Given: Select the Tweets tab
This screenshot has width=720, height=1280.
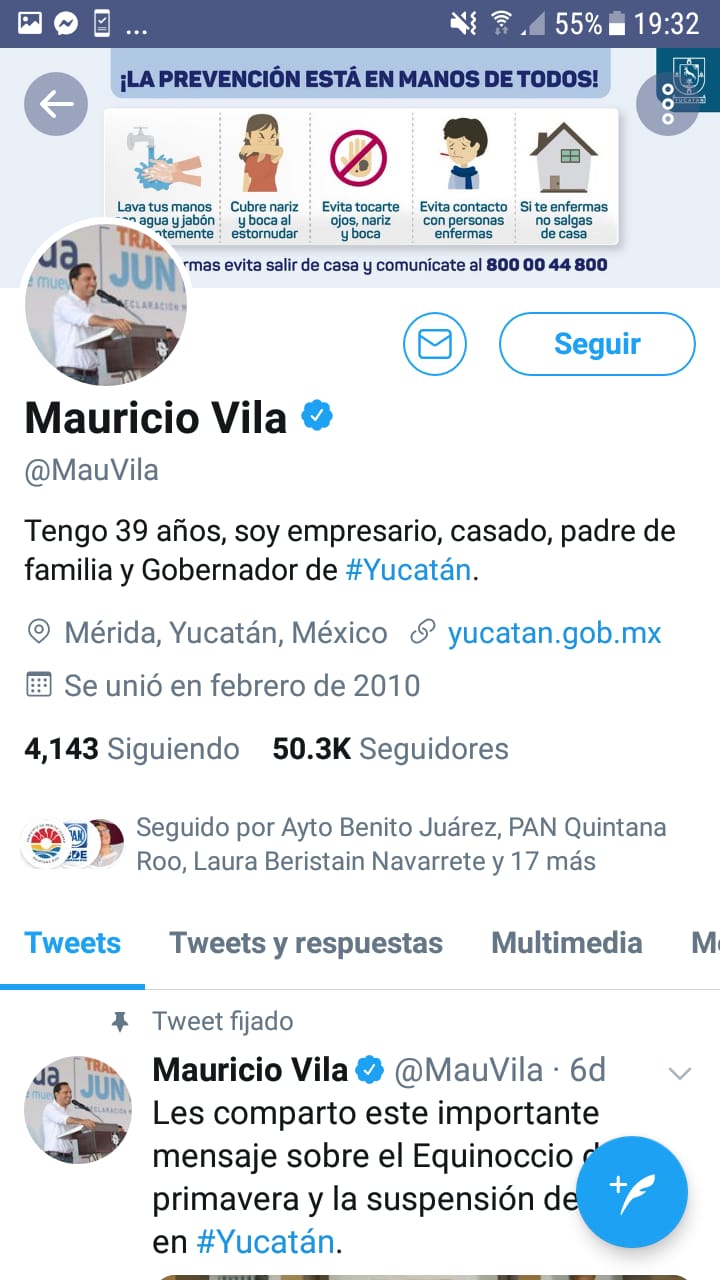Looking at the screenshot, I should pyautogui.click(x=72, y=943).
